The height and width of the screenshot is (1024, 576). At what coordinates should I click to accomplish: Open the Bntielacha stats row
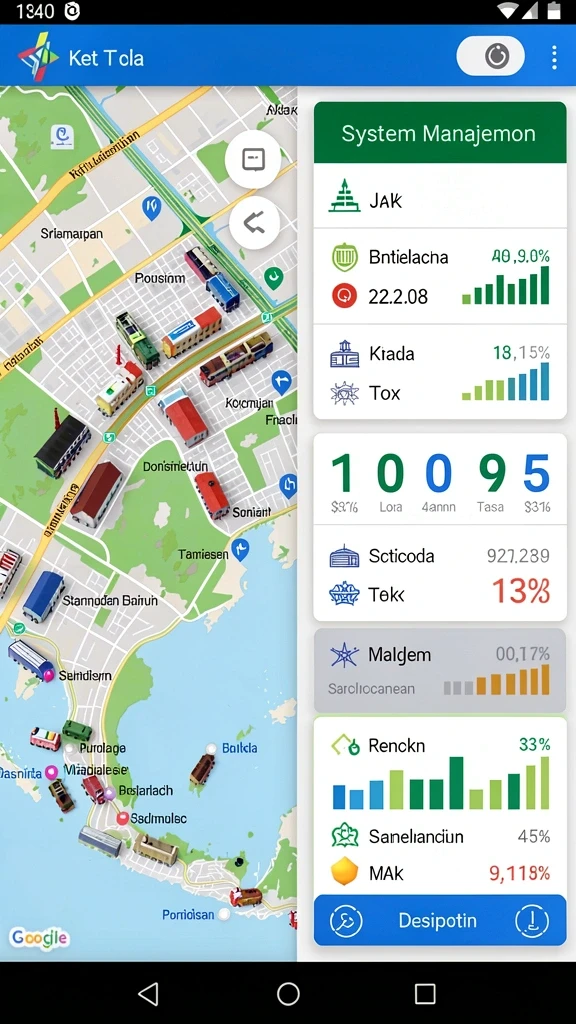tap(440, 276)
